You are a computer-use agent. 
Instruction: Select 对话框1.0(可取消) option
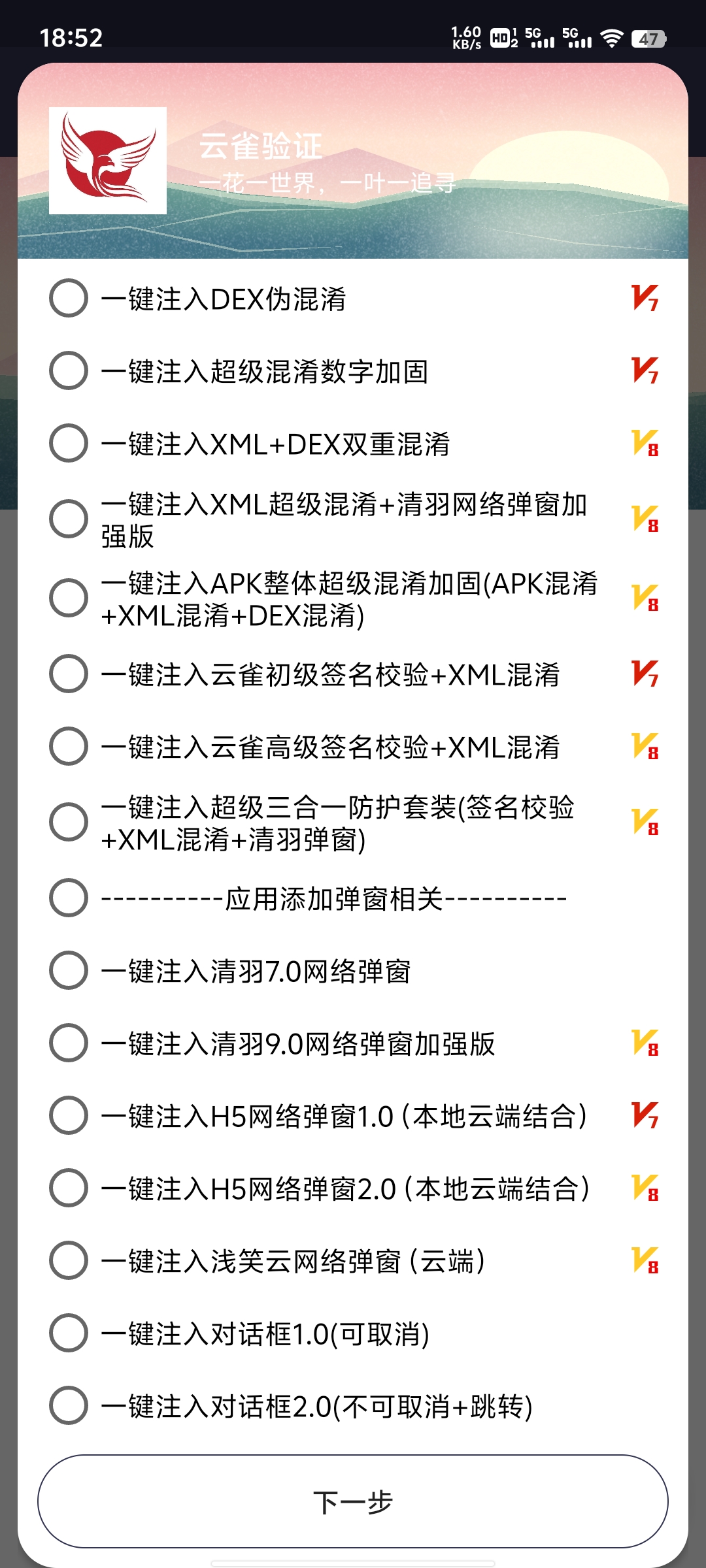(x=69, y=1333)
